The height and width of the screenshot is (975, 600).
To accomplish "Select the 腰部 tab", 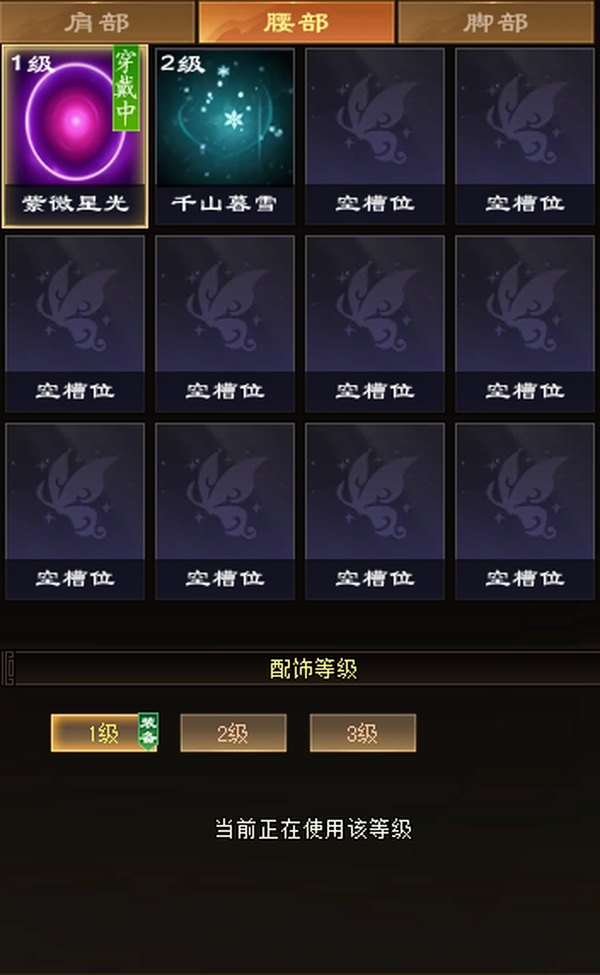I will coord(297,22).
